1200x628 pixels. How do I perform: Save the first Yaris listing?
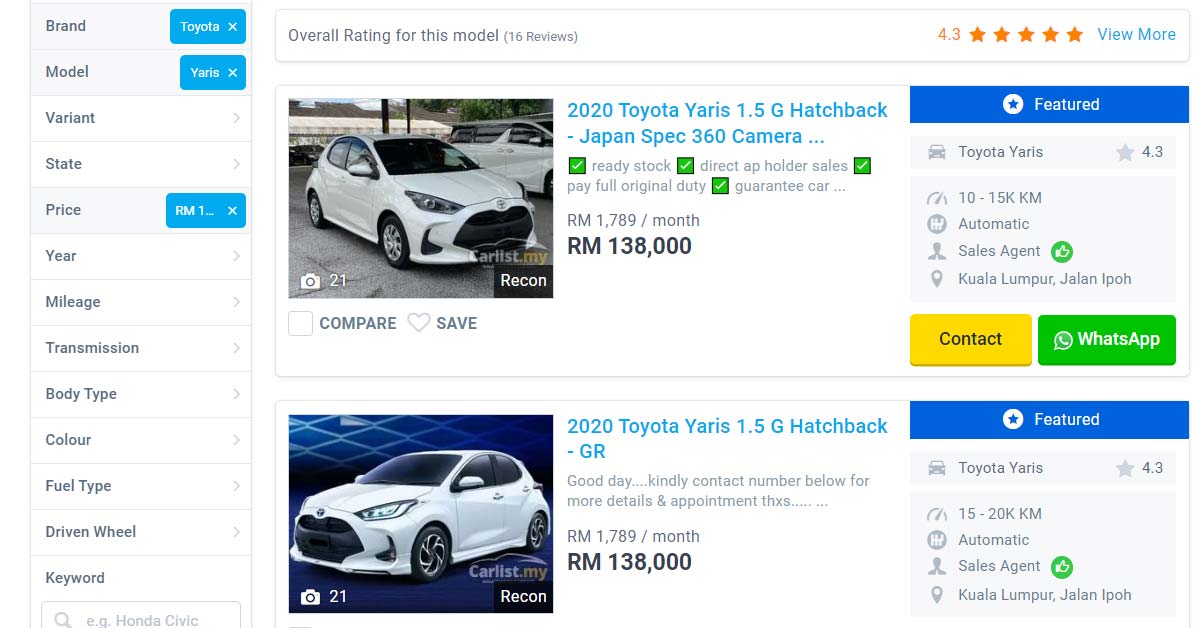click(x=442, y=323)
